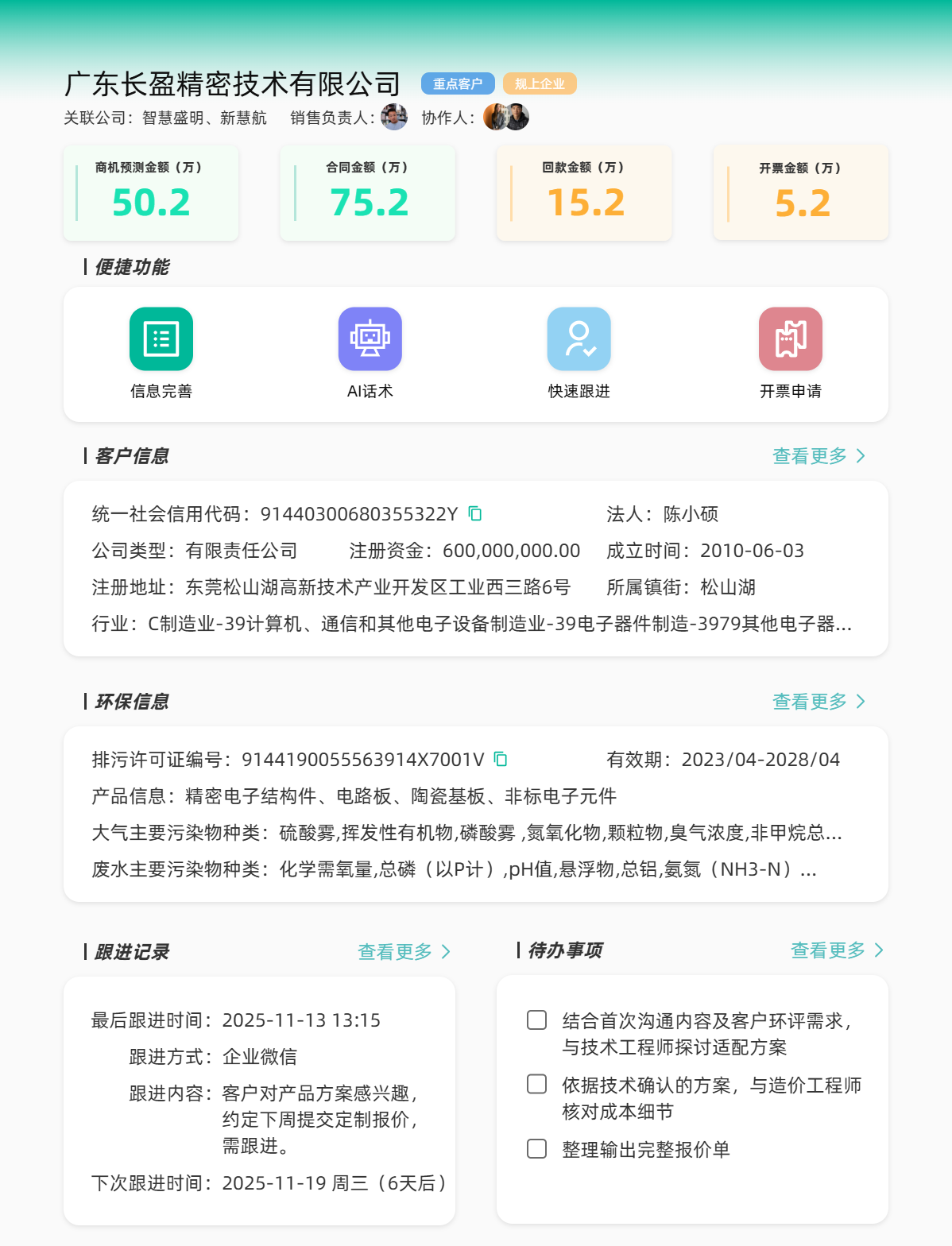
Task: Select the 重点客户 tag
Action: tap(458, 83)
